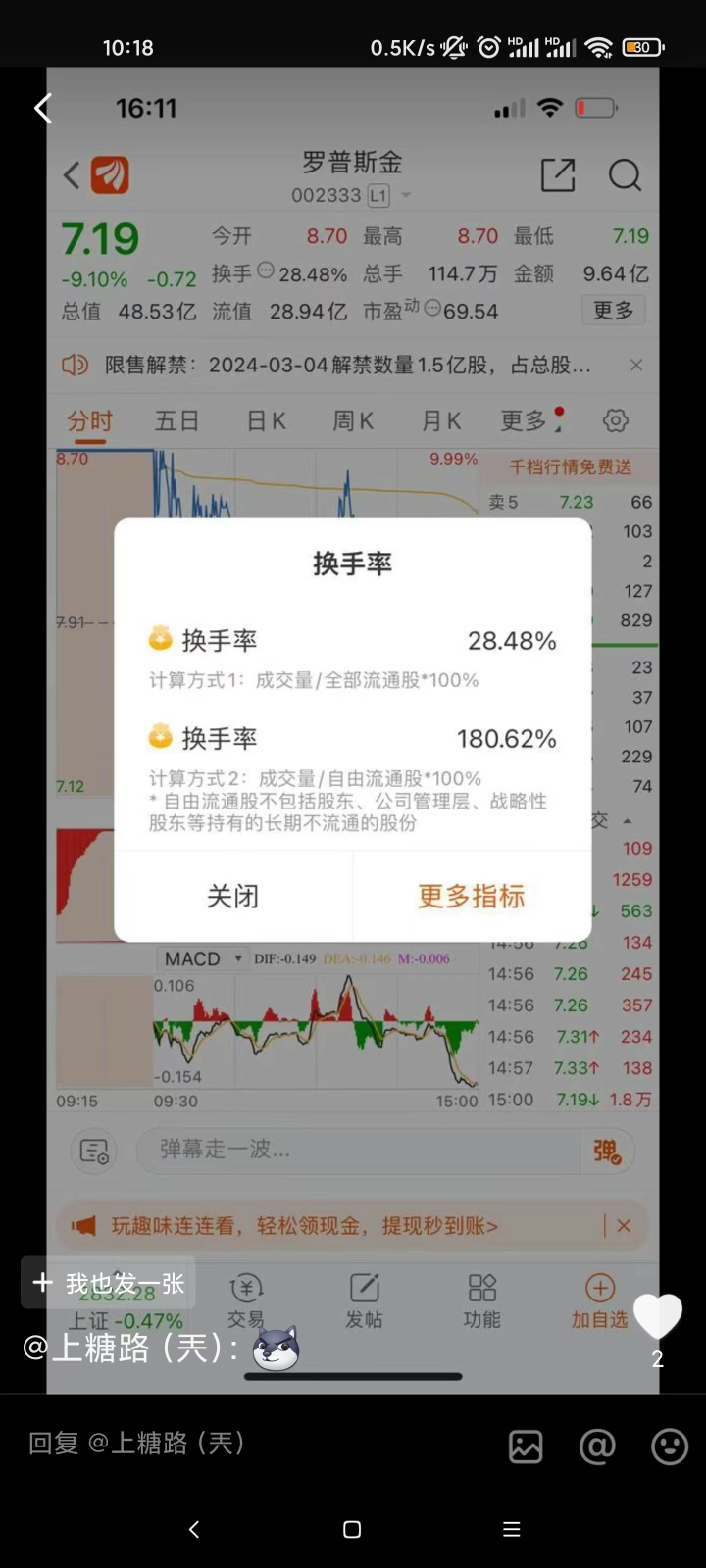
Task: Go to the system home screen
Action: 352,1529
